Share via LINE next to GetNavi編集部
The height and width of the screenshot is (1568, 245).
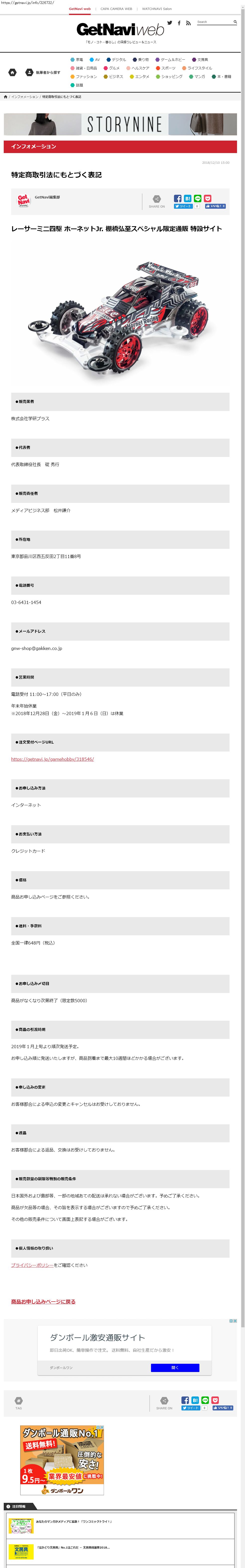(198, 198)
